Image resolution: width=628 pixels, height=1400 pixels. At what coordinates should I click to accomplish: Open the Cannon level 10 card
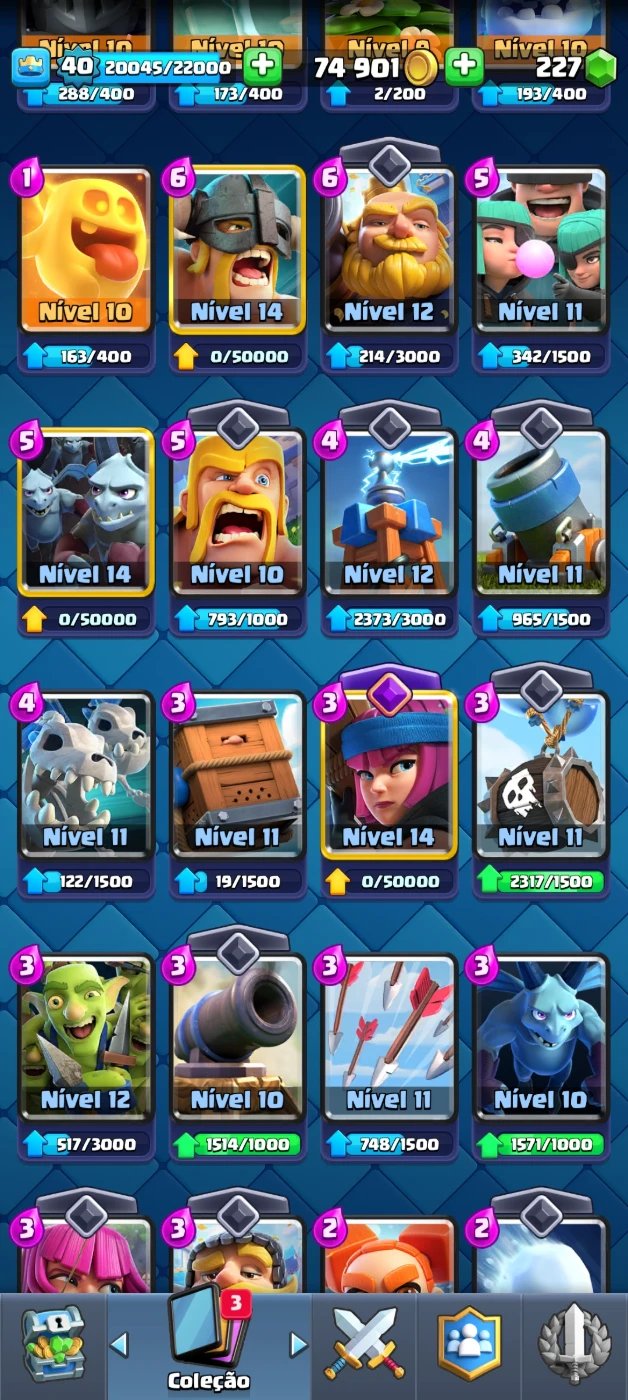(237, 1037)
